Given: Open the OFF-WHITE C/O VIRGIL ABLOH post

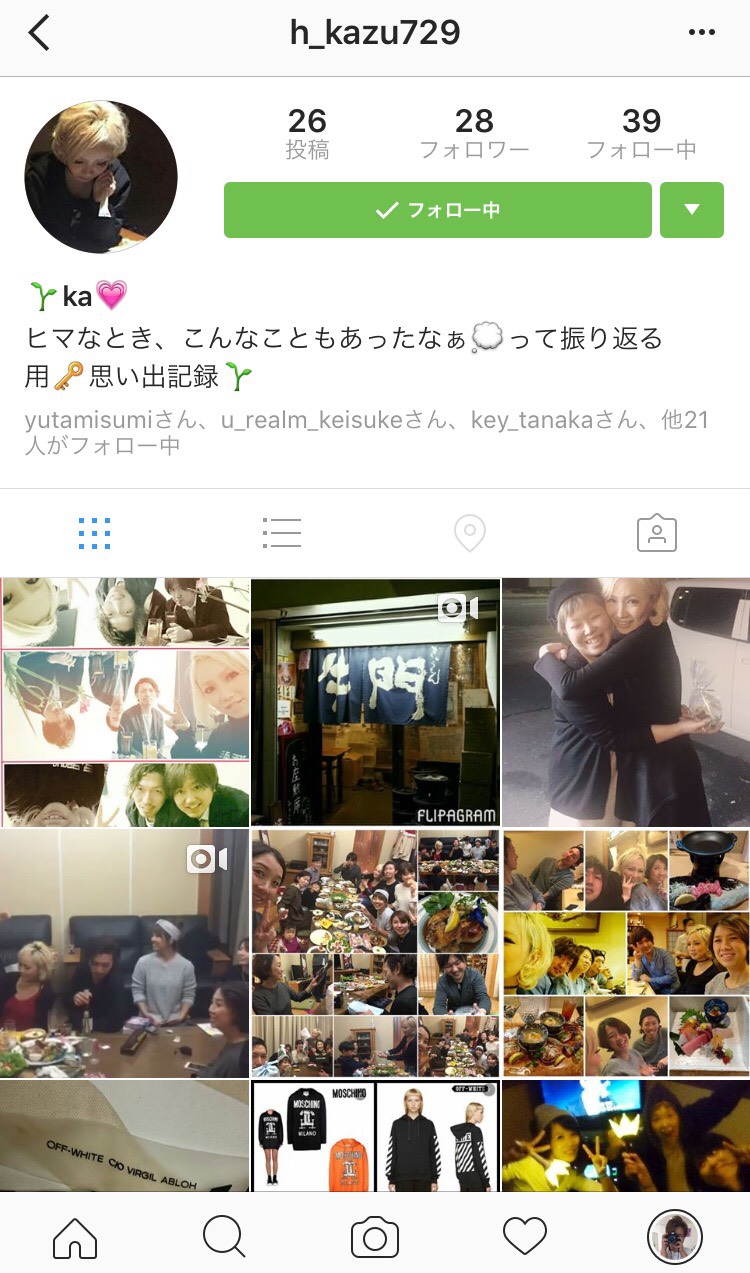Looking at the screenshot, I should (x=124, y=1135).
